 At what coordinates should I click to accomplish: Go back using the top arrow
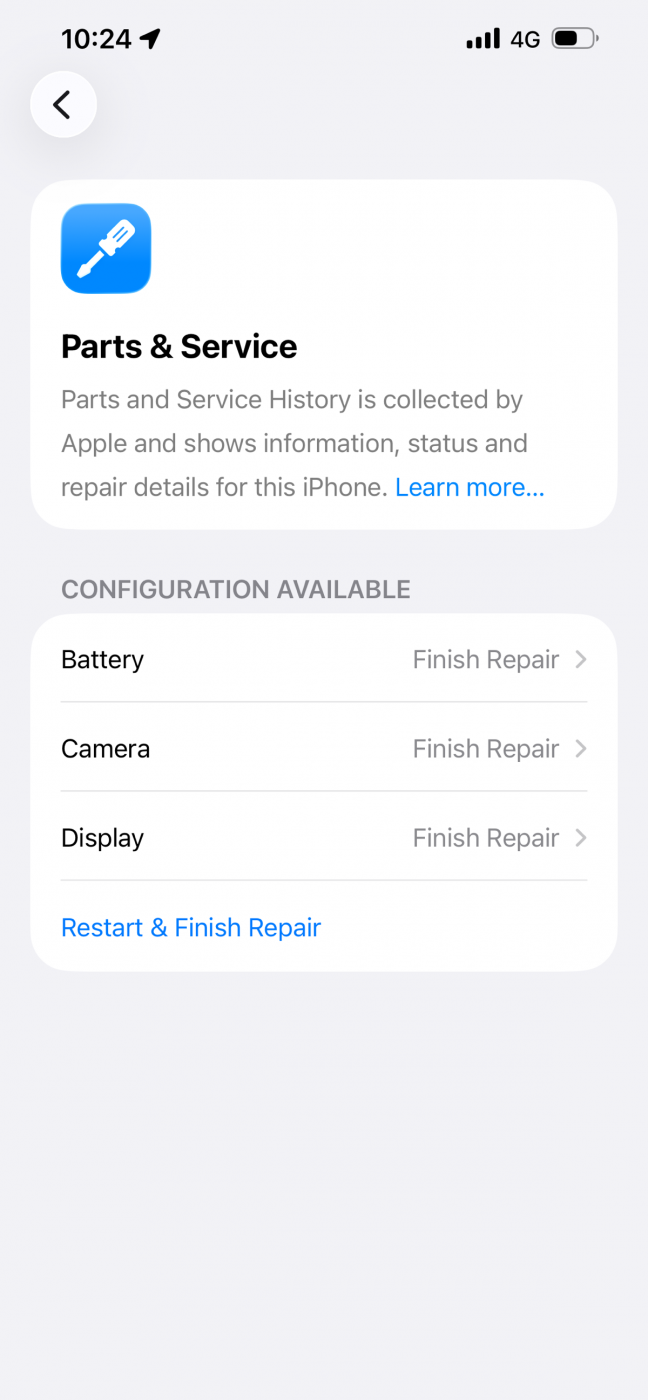pos(63,104)
